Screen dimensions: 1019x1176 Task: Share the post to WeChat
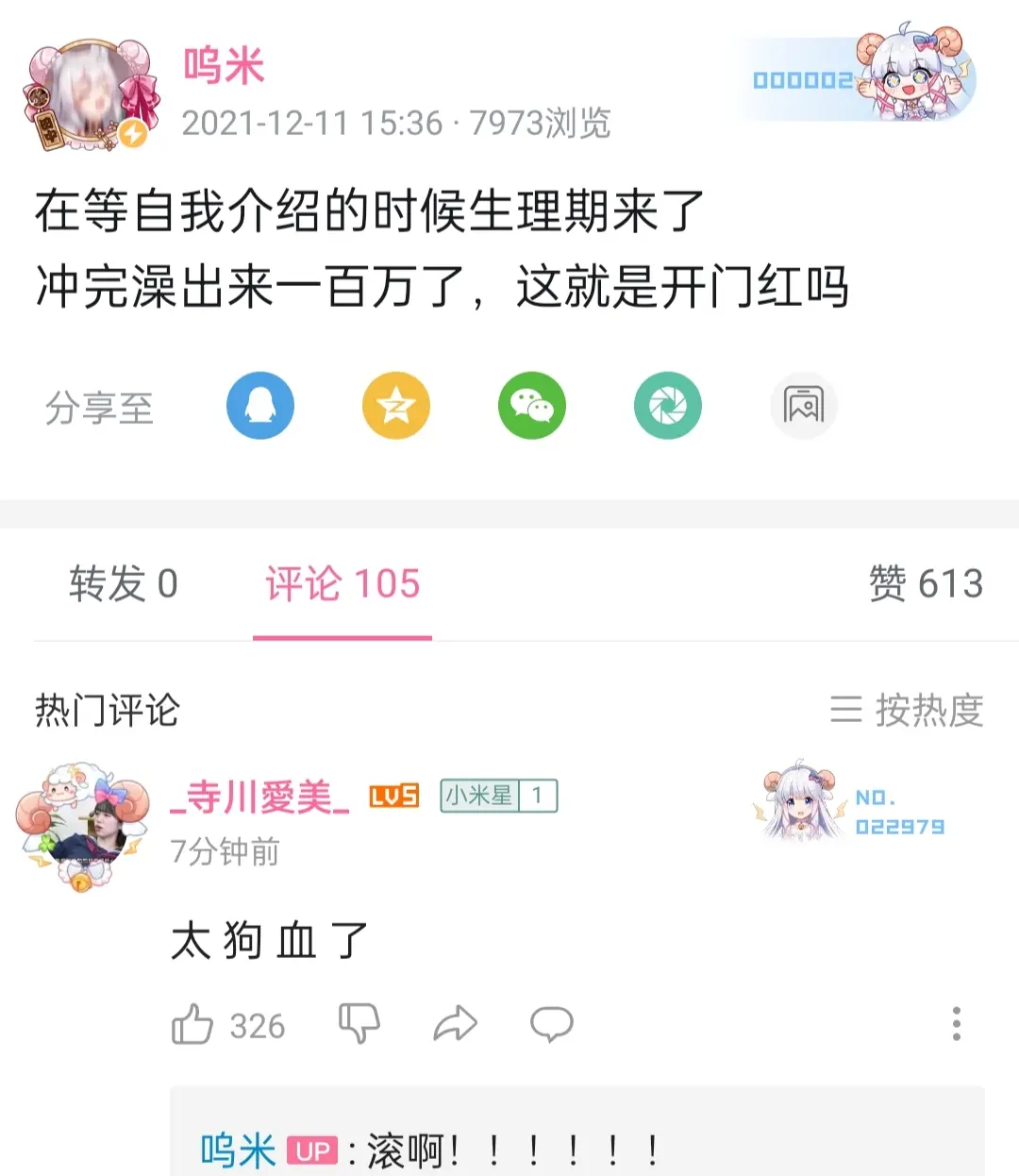pyautogui.click(x=532, y=406)
